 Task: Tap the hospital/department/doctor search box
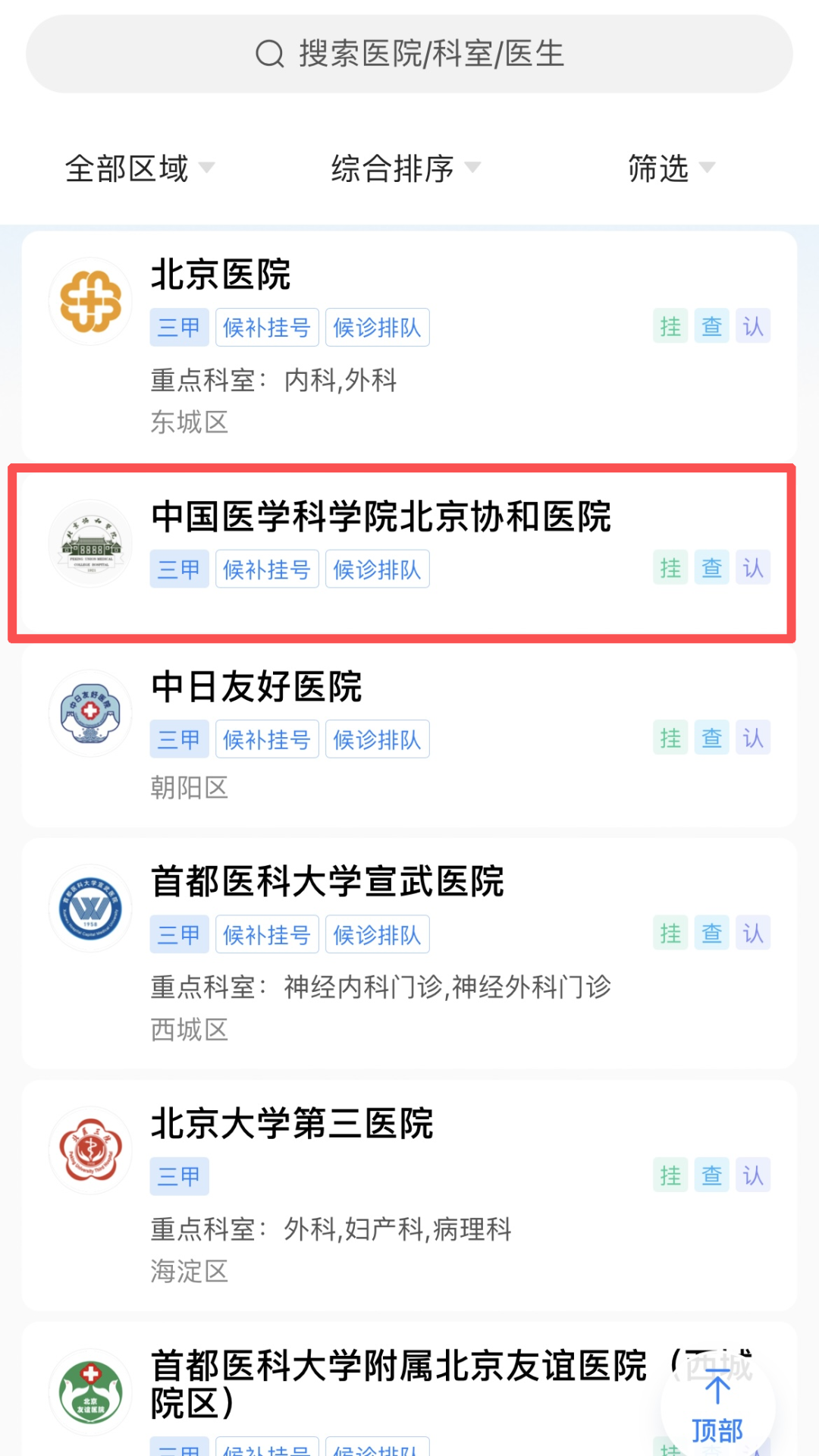[x=409, y=54]
